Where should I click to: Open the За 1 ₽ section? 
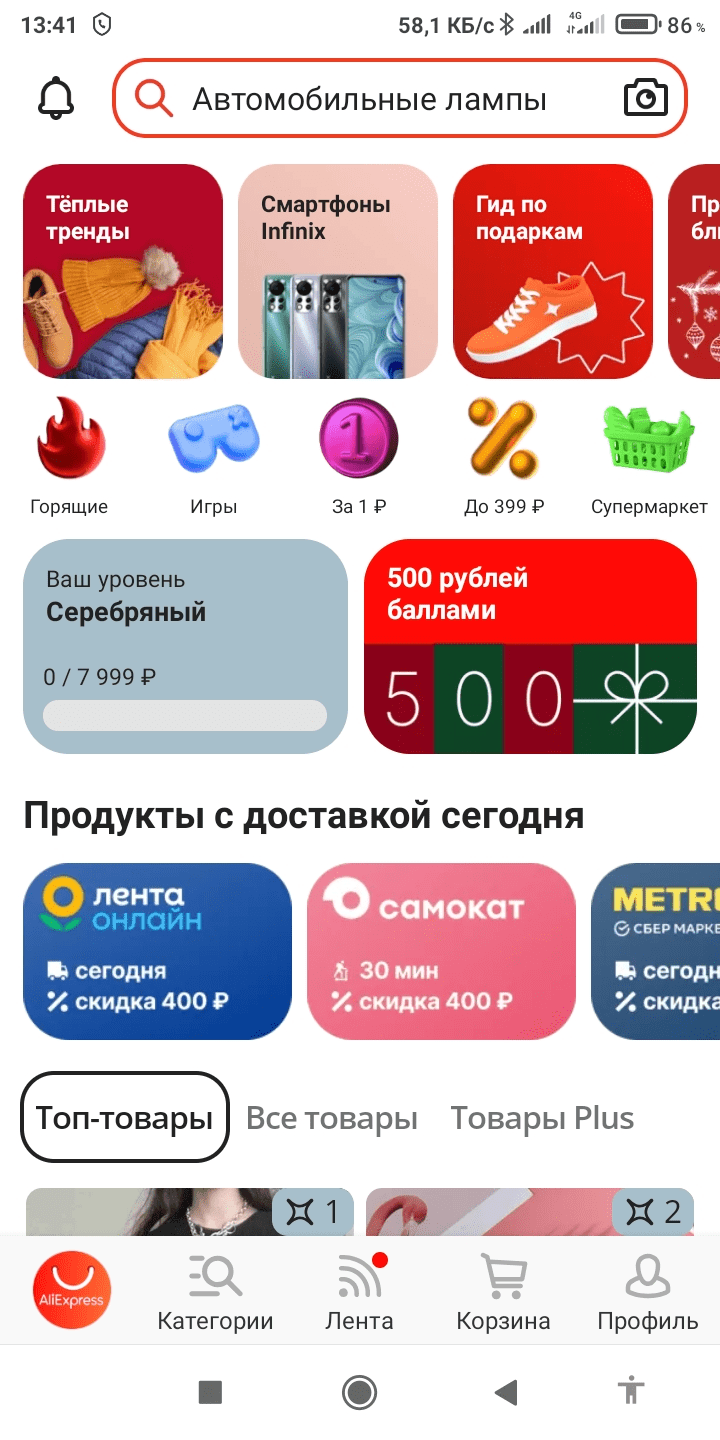[x=358, y=456]
